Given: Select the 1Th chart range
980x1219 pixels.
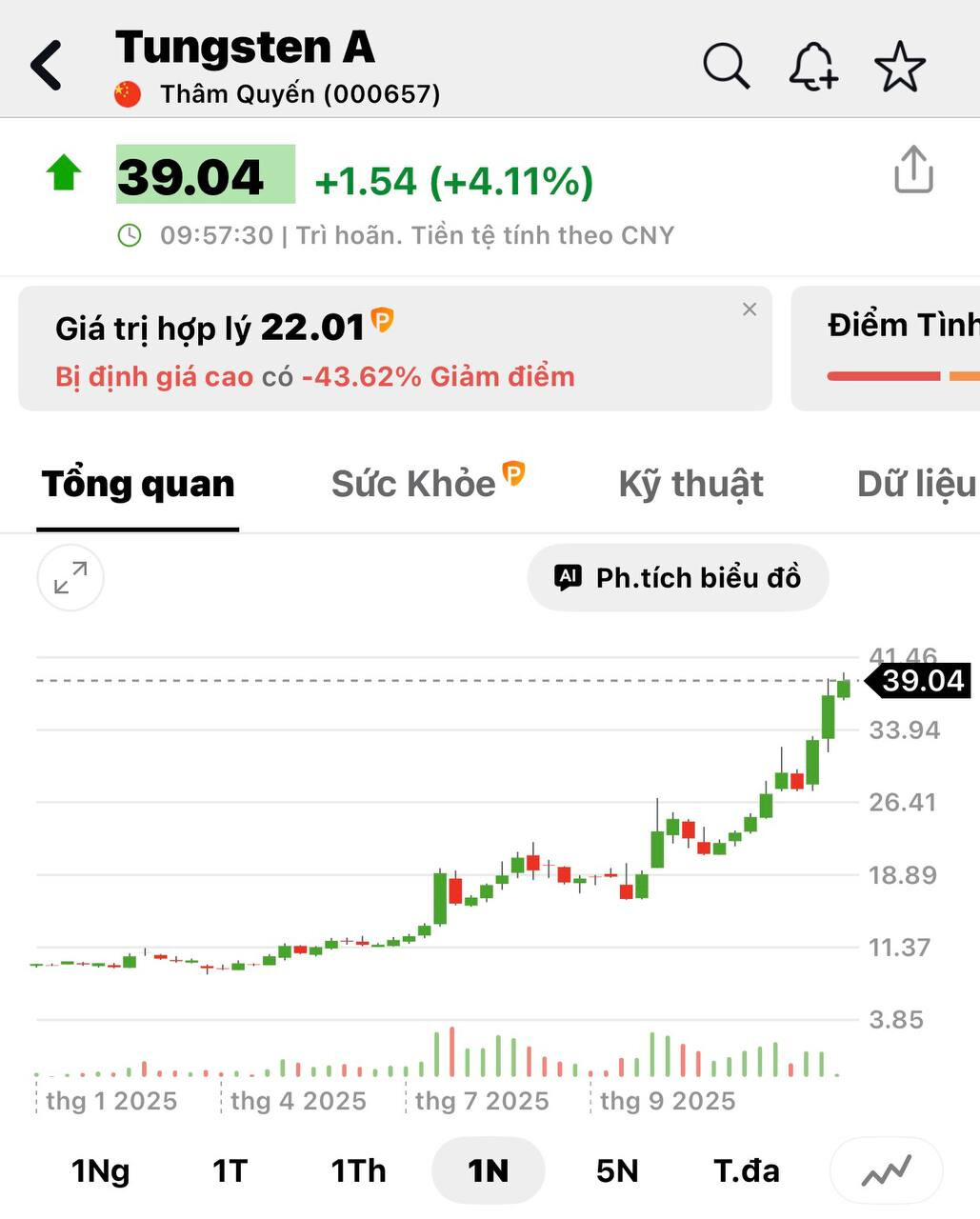Looking at the screenshot, I should (358, 1169).
